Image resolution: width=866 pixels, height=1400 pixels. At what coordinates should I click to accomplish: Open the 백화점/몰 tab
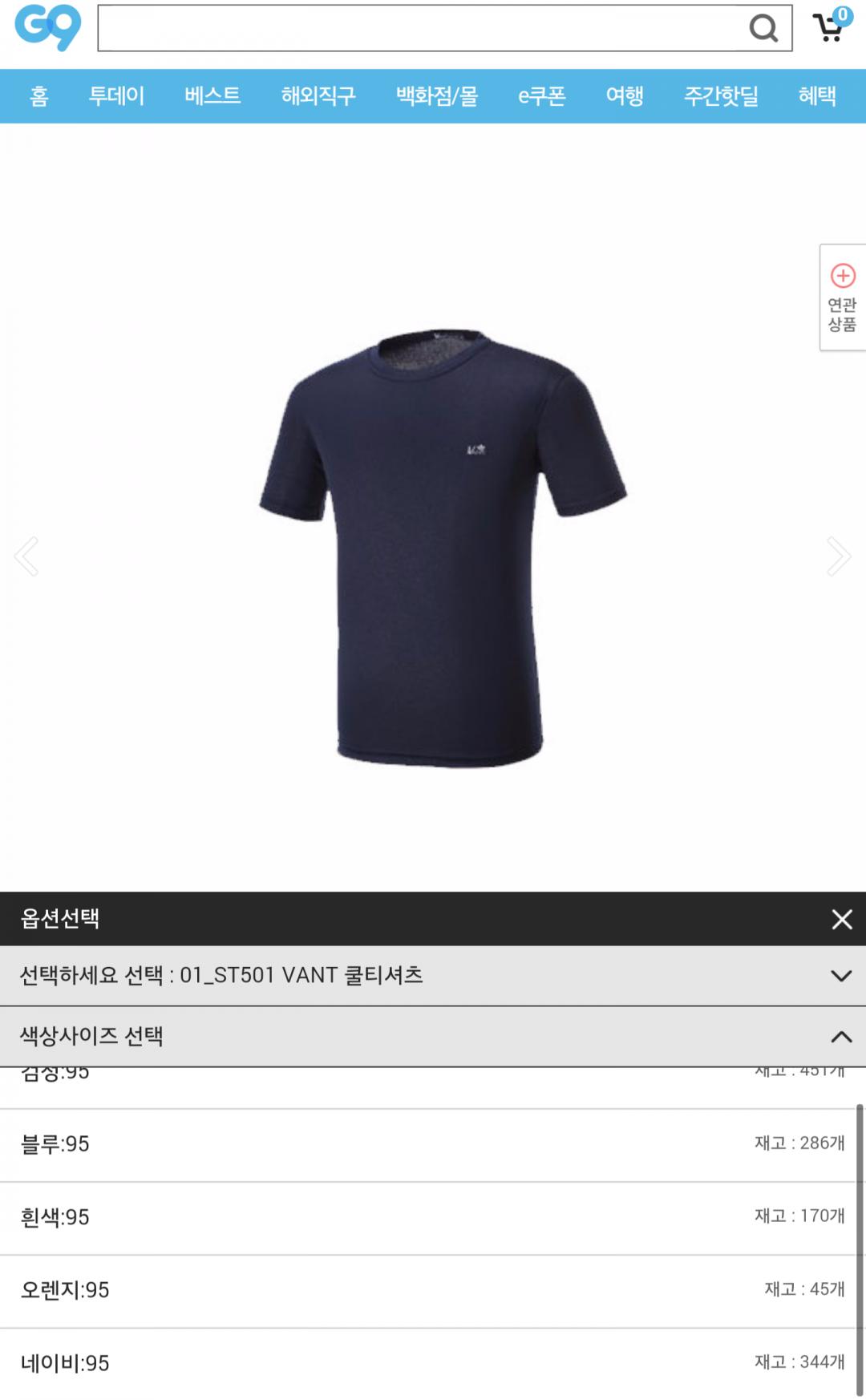click(x=437, y=96)
